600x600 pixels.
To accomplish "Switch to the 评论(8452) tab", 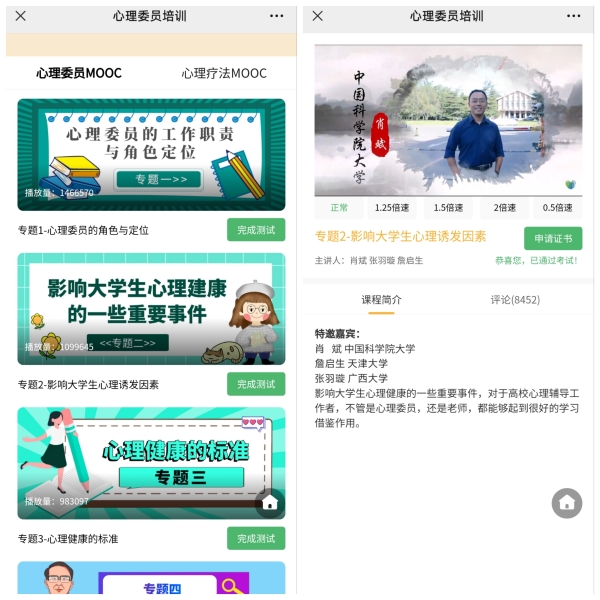I will click(x=515, y=299).
